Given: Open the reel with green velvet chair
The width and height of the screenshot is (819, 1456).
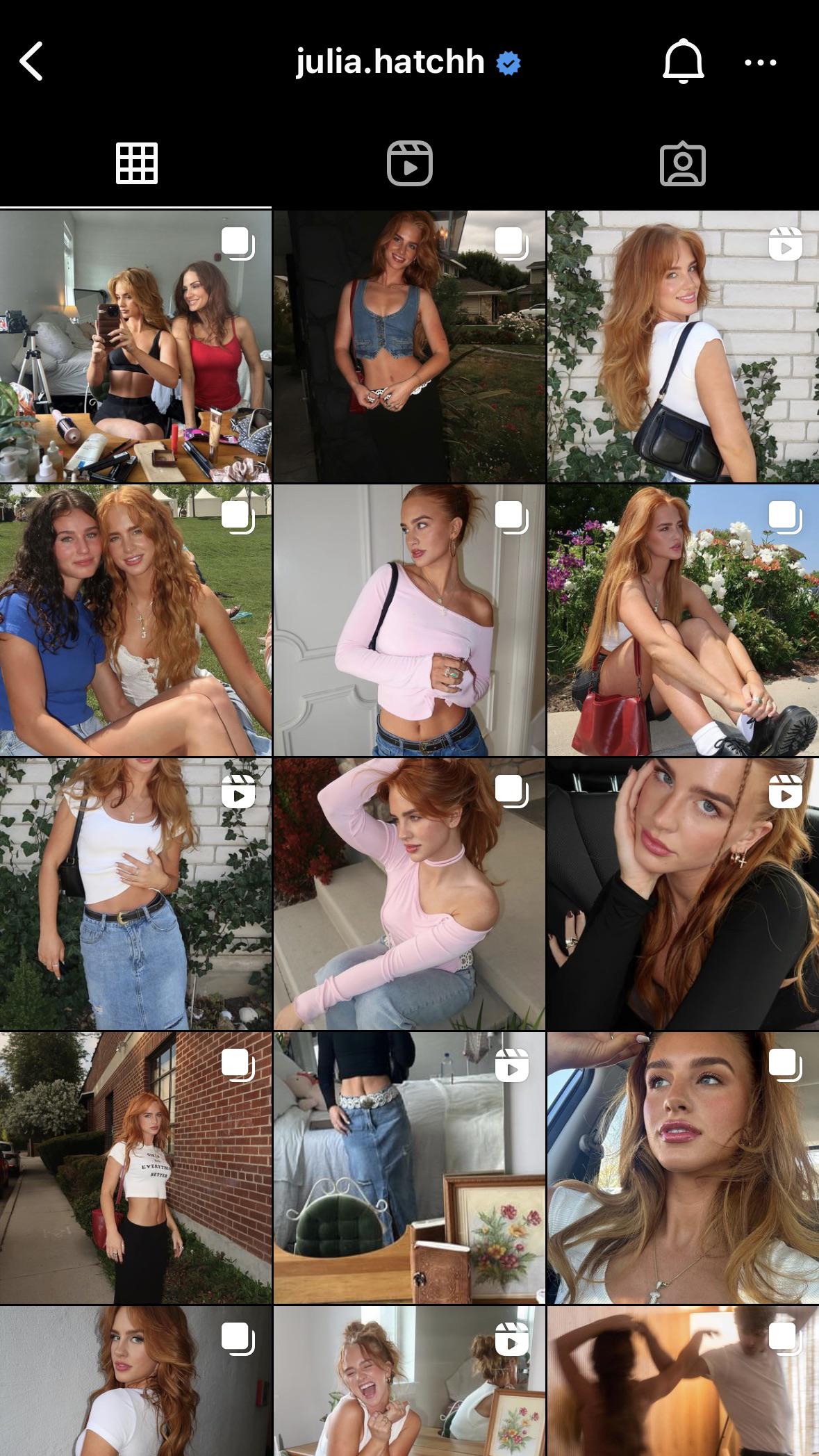Looking at the screenshot, I should pos(409,1168).
